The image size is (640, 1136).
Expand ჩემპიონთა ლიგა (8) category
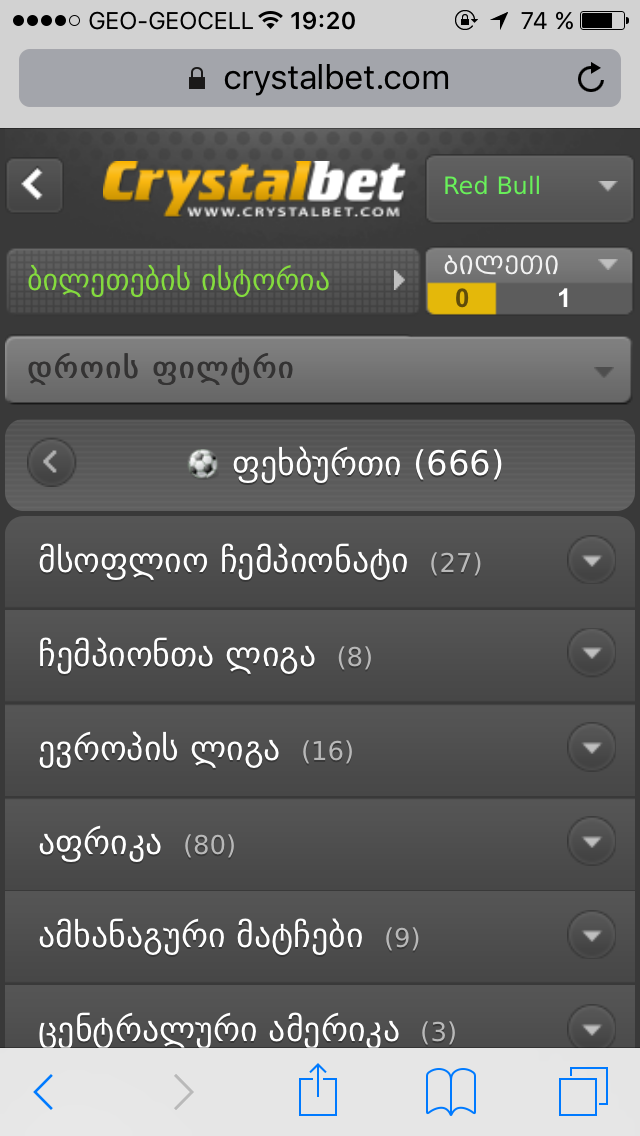pos(591,656)
